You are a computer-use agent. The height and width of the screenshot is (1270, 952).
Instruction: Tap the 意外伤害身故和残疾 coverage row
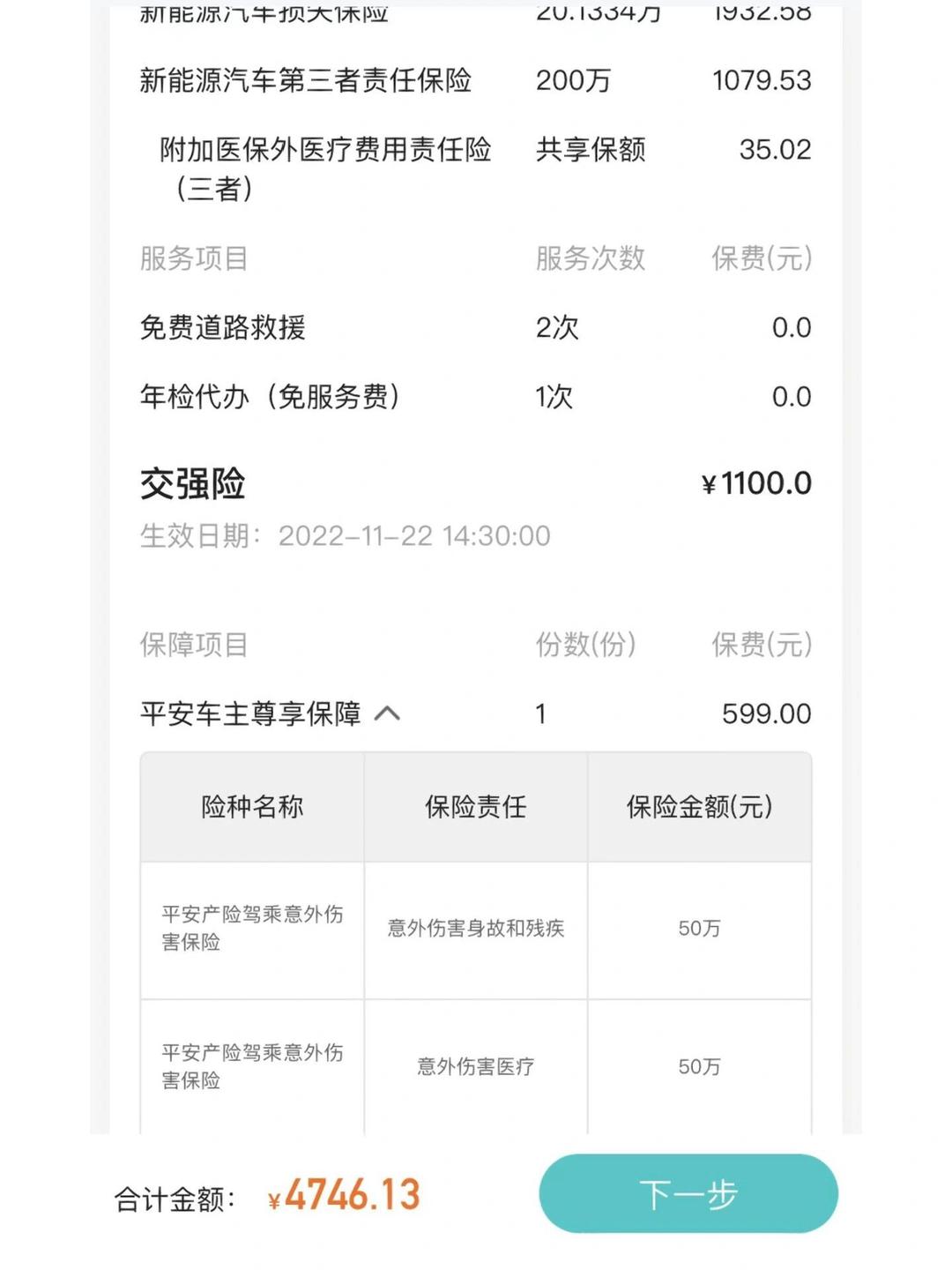(x=475, y=929)
